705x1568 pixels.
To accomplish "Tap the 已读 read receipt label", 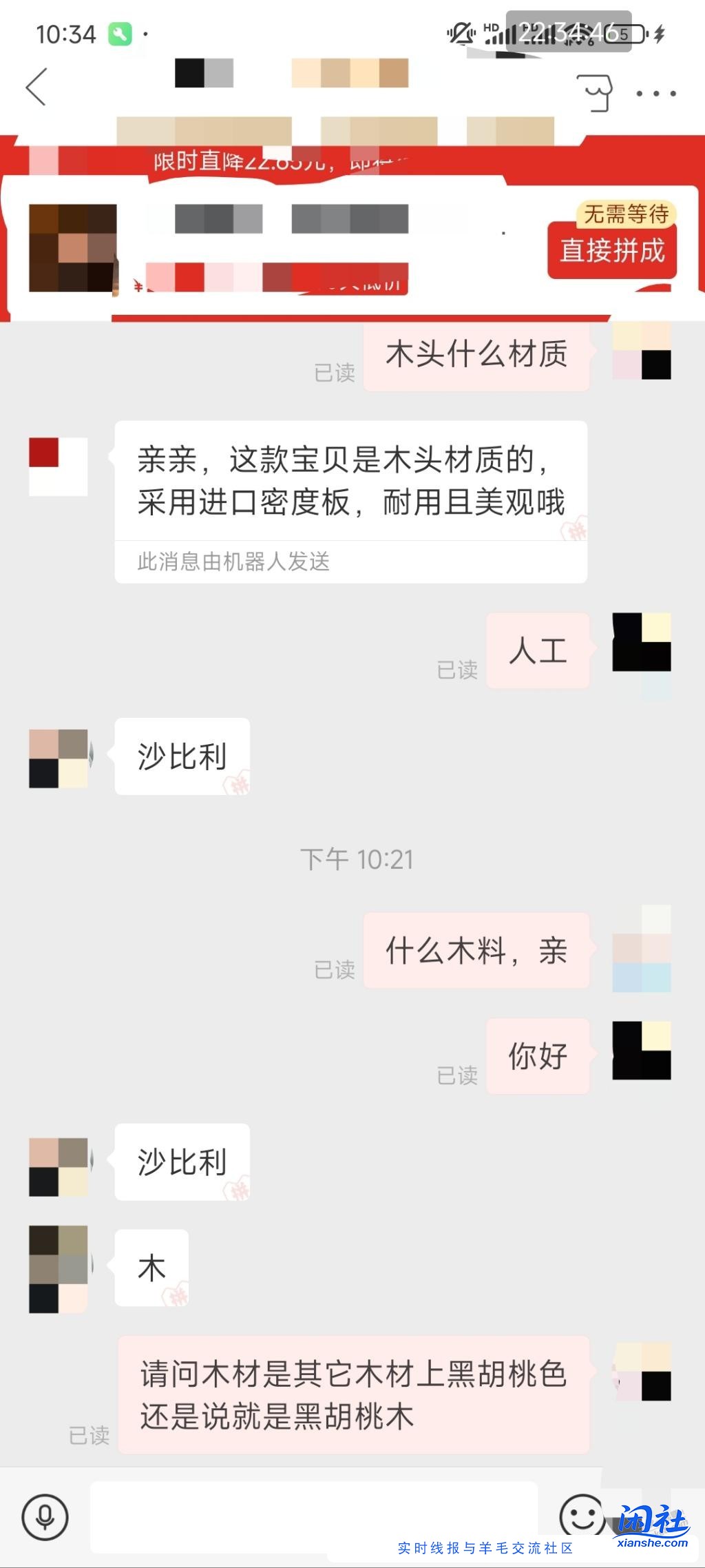I will 335,373.
